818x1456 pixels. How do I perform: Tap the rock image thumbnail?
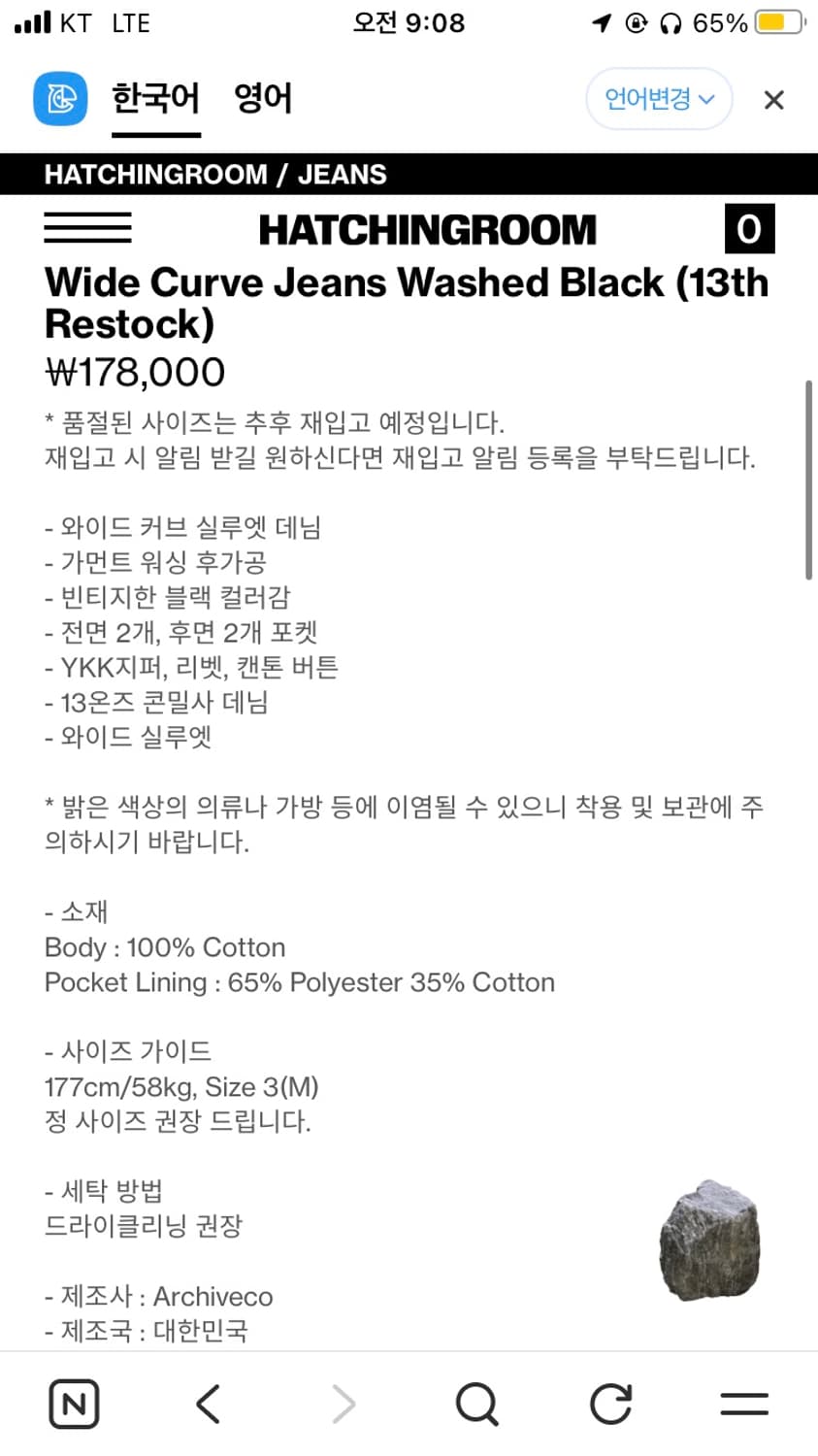click(x=709, y=1240)
